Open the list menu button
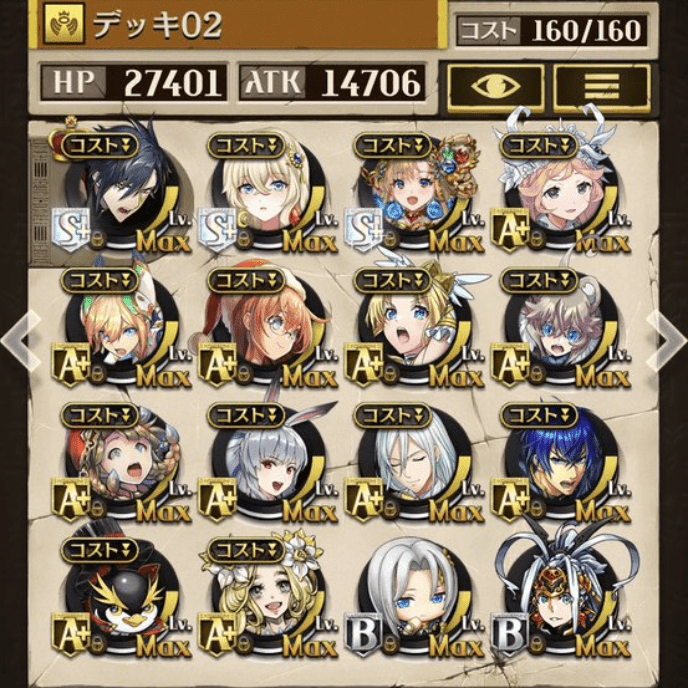 pyautogui.click(x=601, y=87)
